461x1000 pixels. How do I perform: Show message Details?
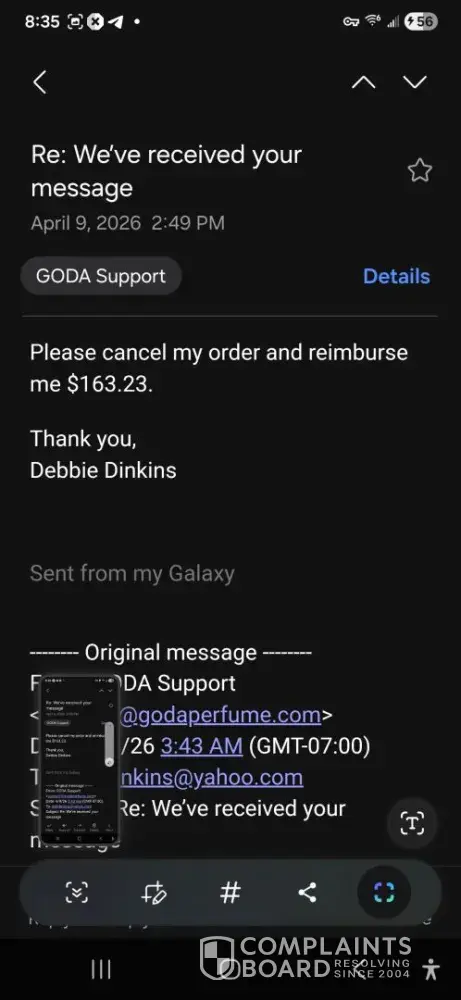397,276
